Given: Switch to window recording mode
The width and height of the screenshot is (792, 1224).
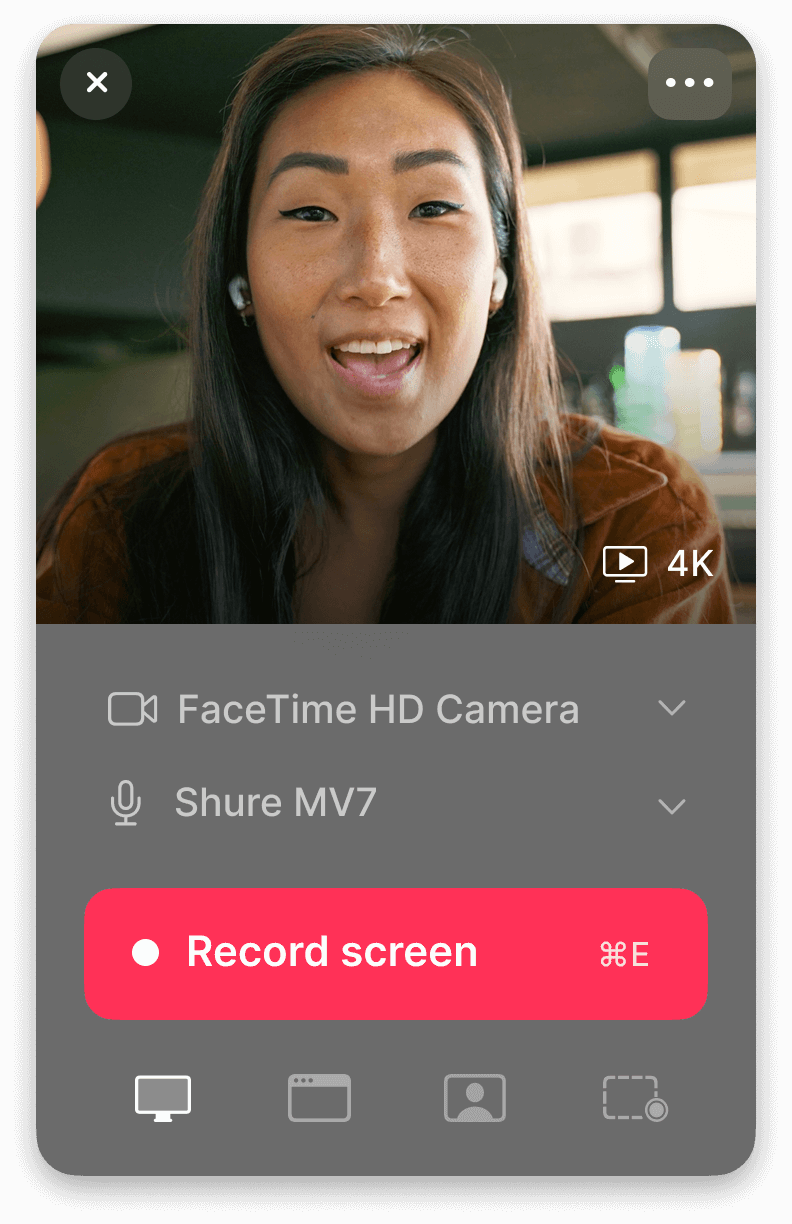Looking at the screenshot, I should pyautogui.click(x=319, y=1098).
